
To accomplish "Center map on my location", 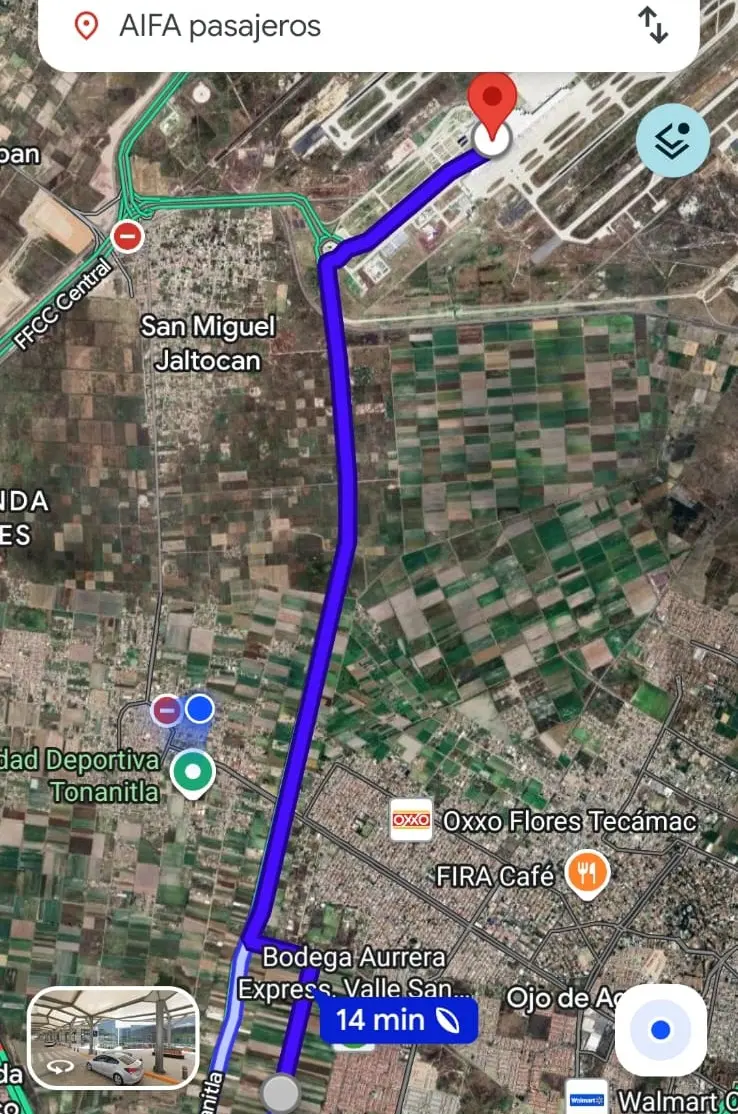I will 660,1030.
